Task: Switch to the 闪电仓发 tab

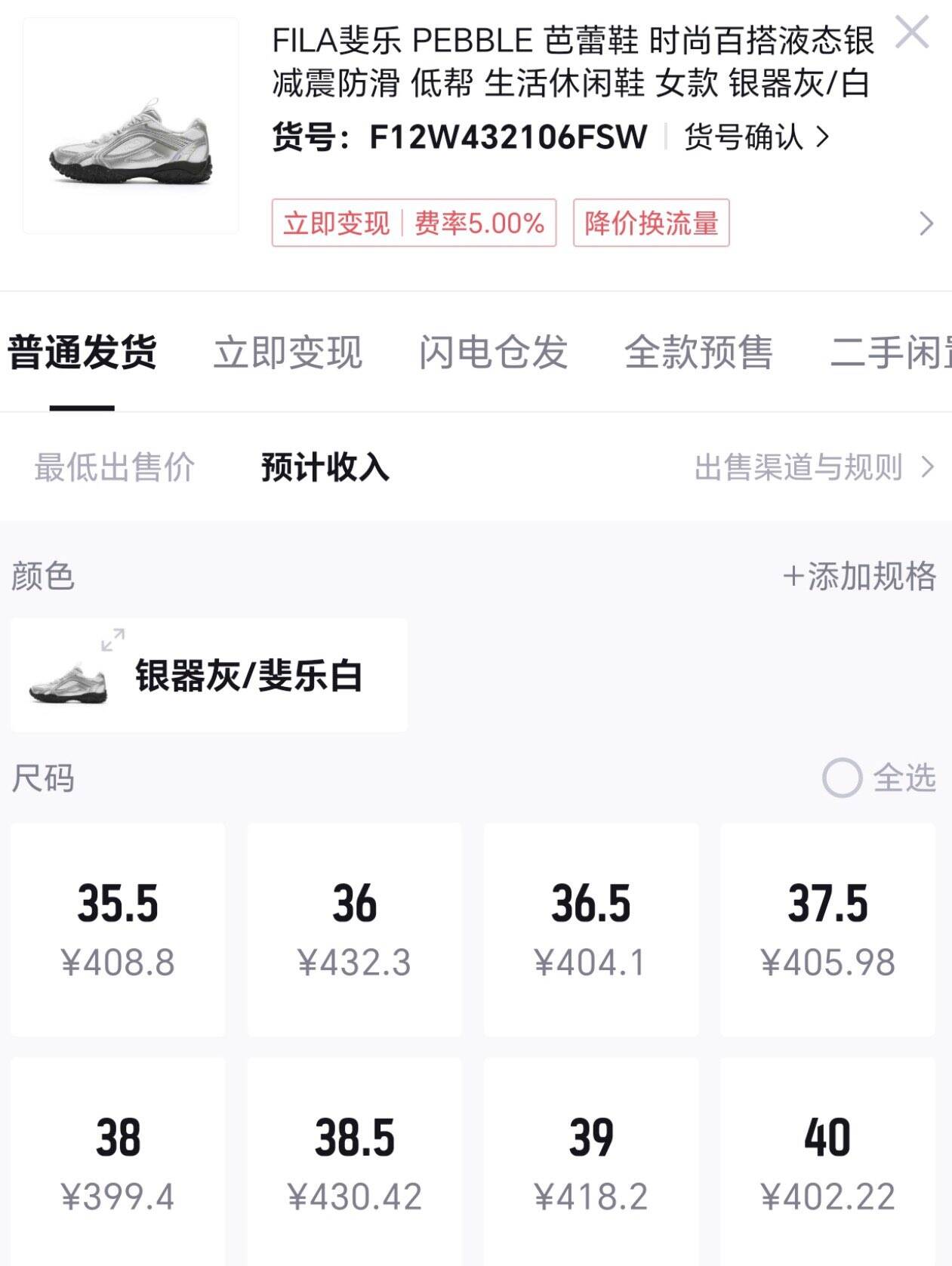Action: click(493, 353)
